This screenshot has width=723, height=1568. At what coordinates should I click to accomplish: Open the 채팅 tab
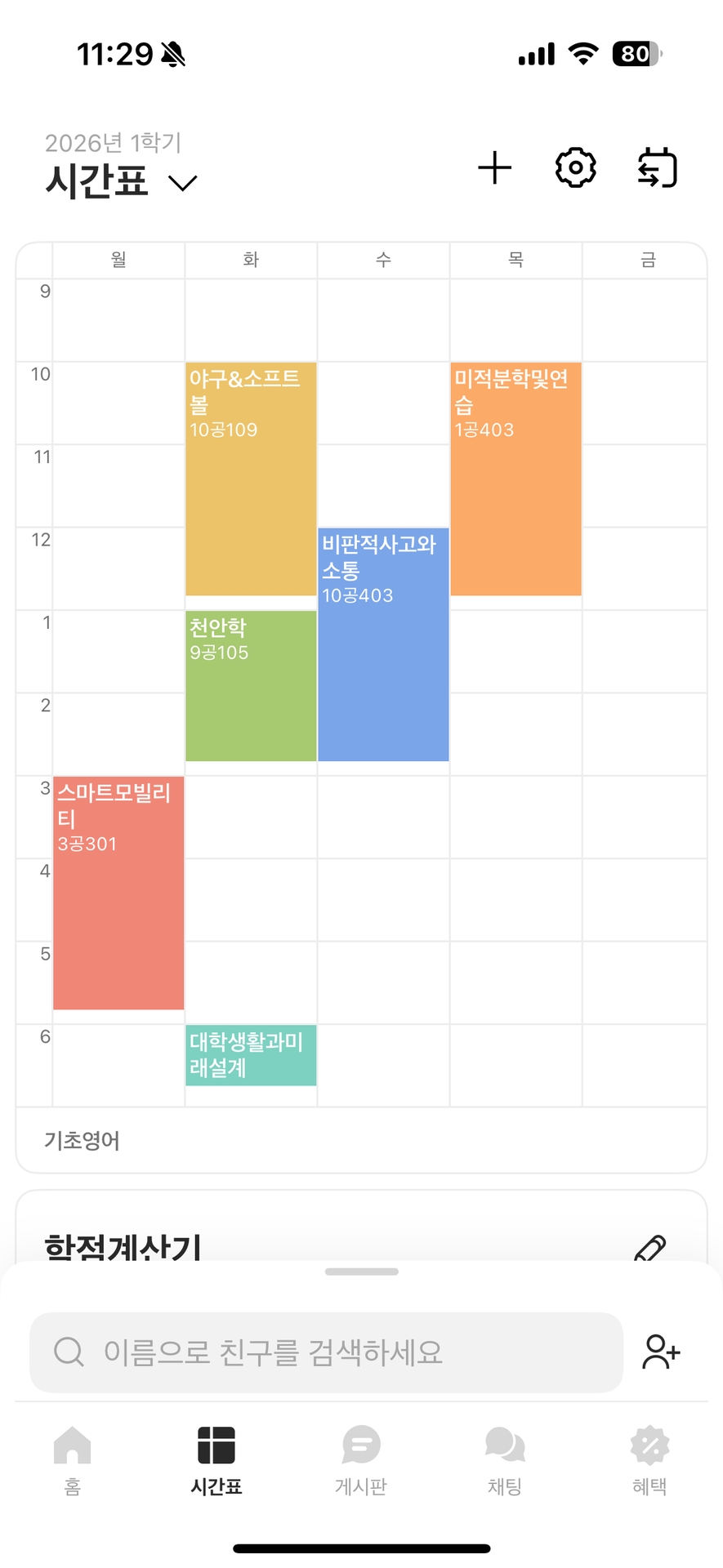click(x=505, y=1461)
